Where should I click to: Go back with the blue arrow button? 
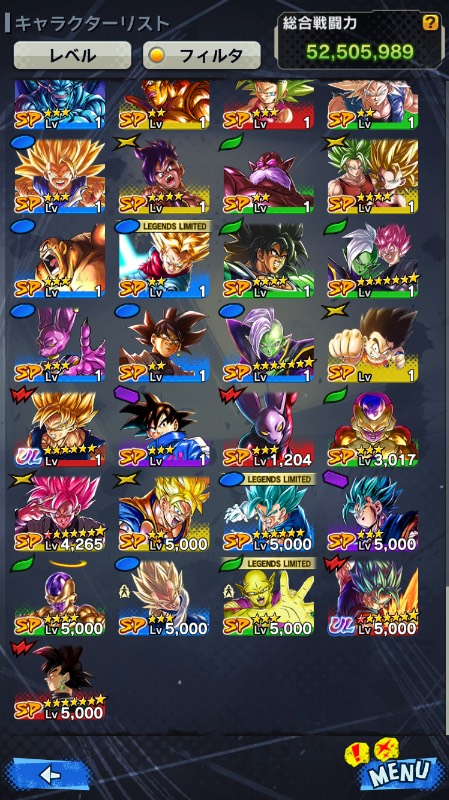[50, 775]
